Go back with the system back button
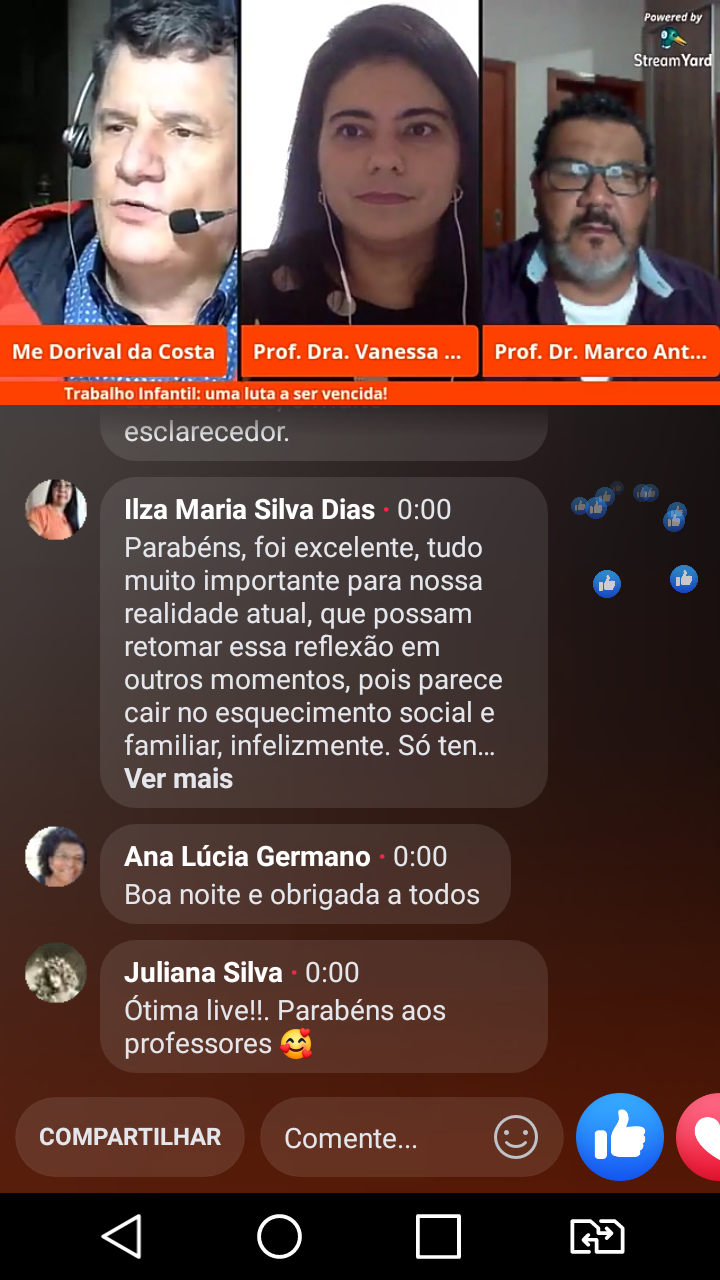 click(x=122, y=1237)
